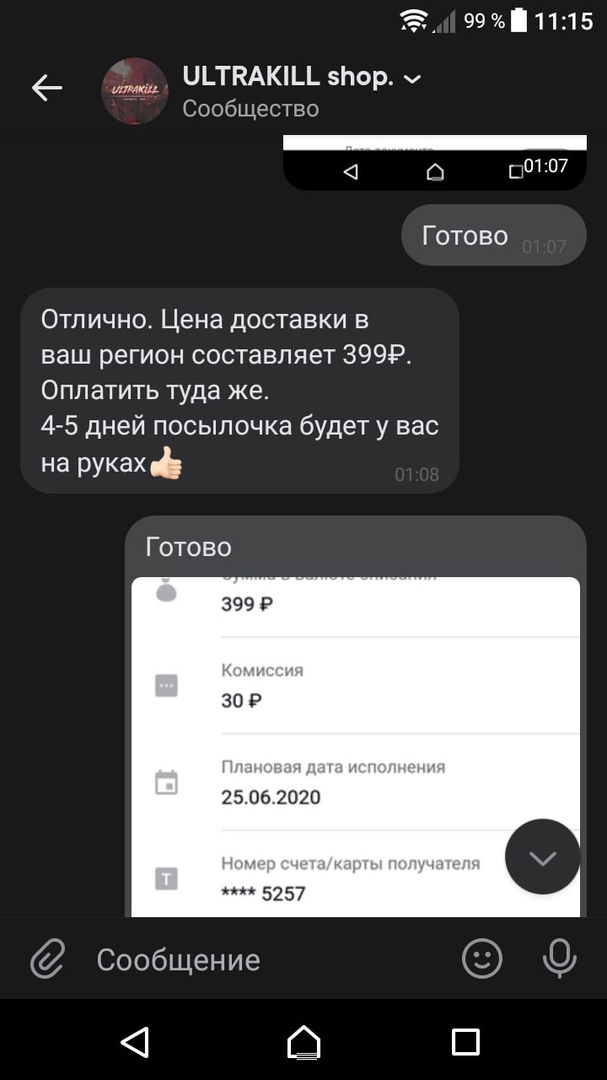Tap the system home button
Viewport: 607px width, 1080px height.
(304, 1043)
